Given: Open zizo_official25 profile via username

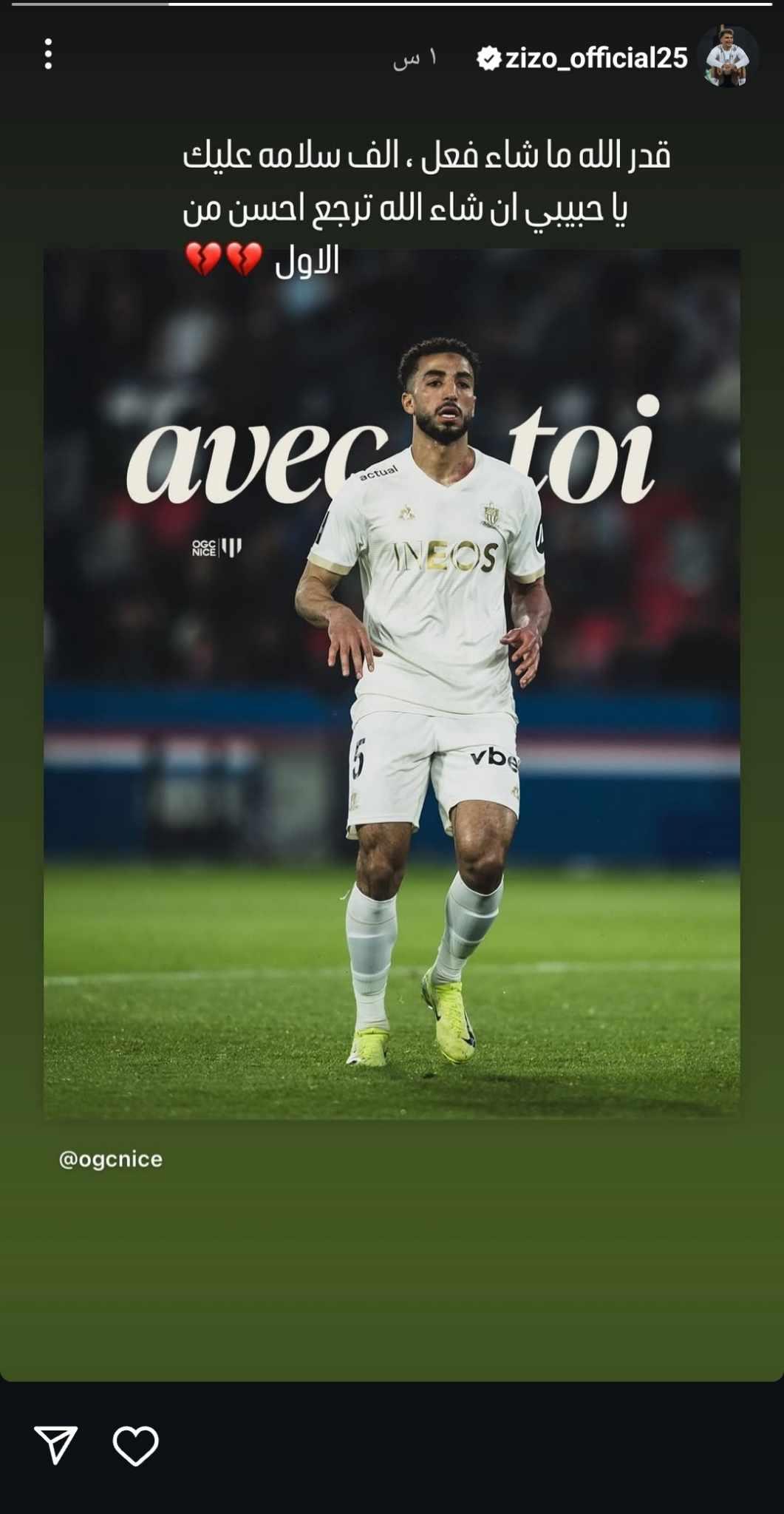Looking at the screenshot, I should (596, 58).
